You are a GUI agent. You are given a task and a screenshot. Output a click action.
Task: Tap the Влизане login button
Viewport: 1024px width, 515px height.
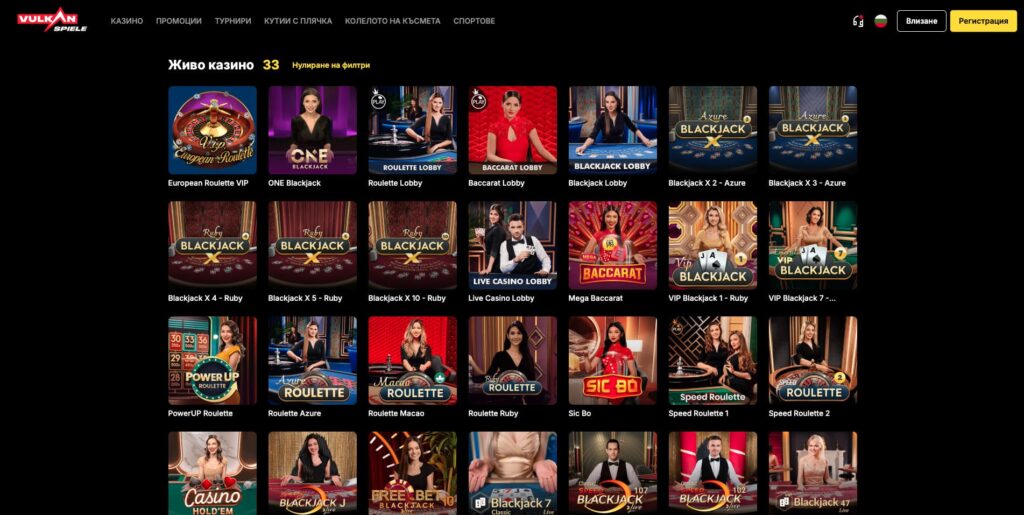coord(921,21)
